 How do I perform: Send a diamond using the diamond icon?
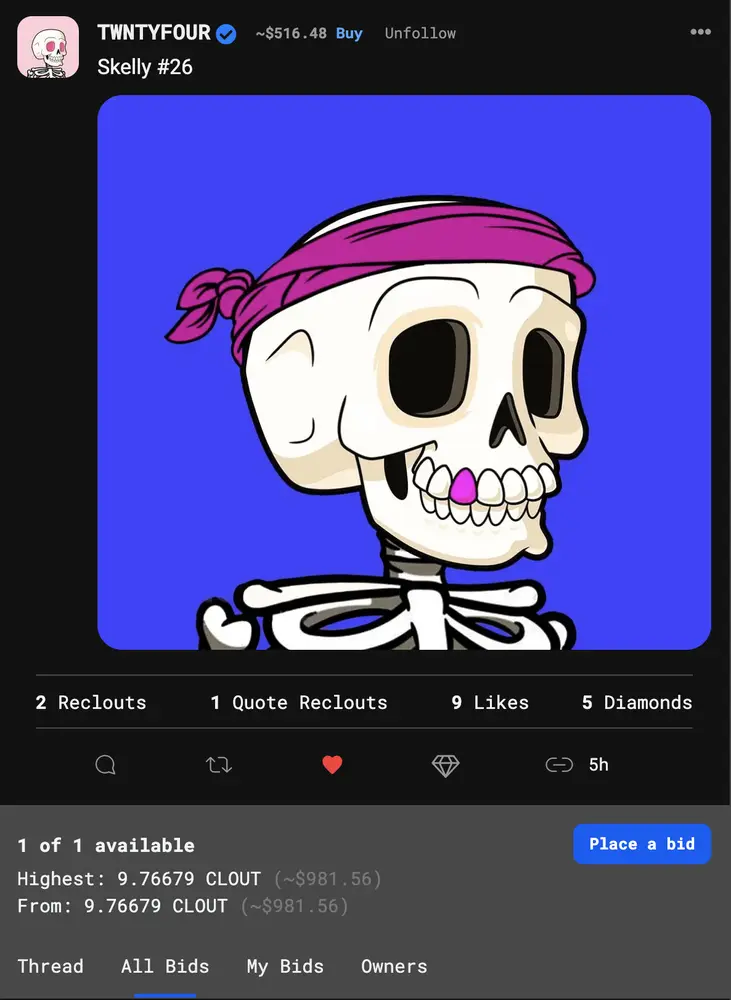point(445,764)
